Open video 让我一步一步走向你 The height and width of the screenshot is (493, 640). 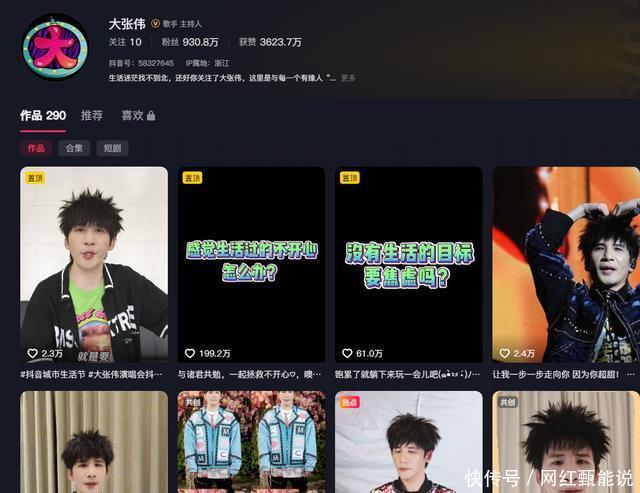pos(566,264)
